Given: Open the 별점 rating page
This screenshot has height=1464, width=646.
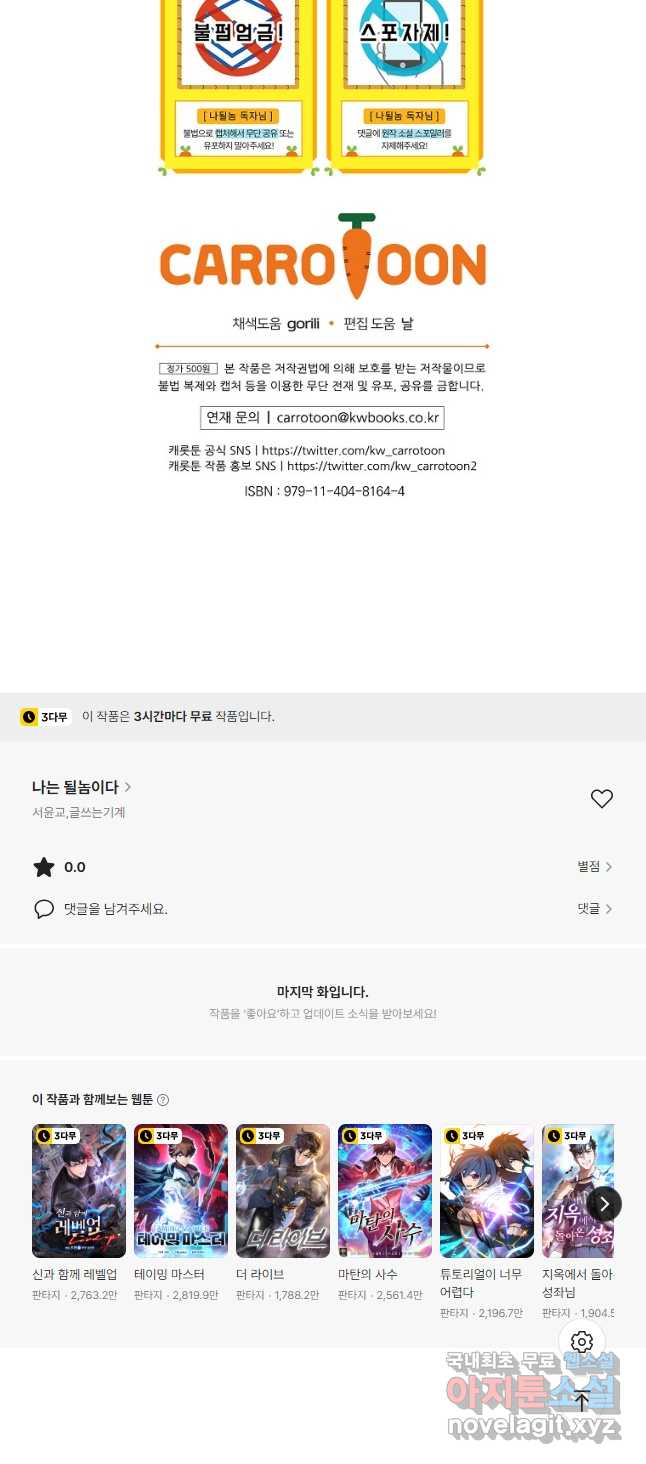Looking at the screenshot, I should [594, 867].
